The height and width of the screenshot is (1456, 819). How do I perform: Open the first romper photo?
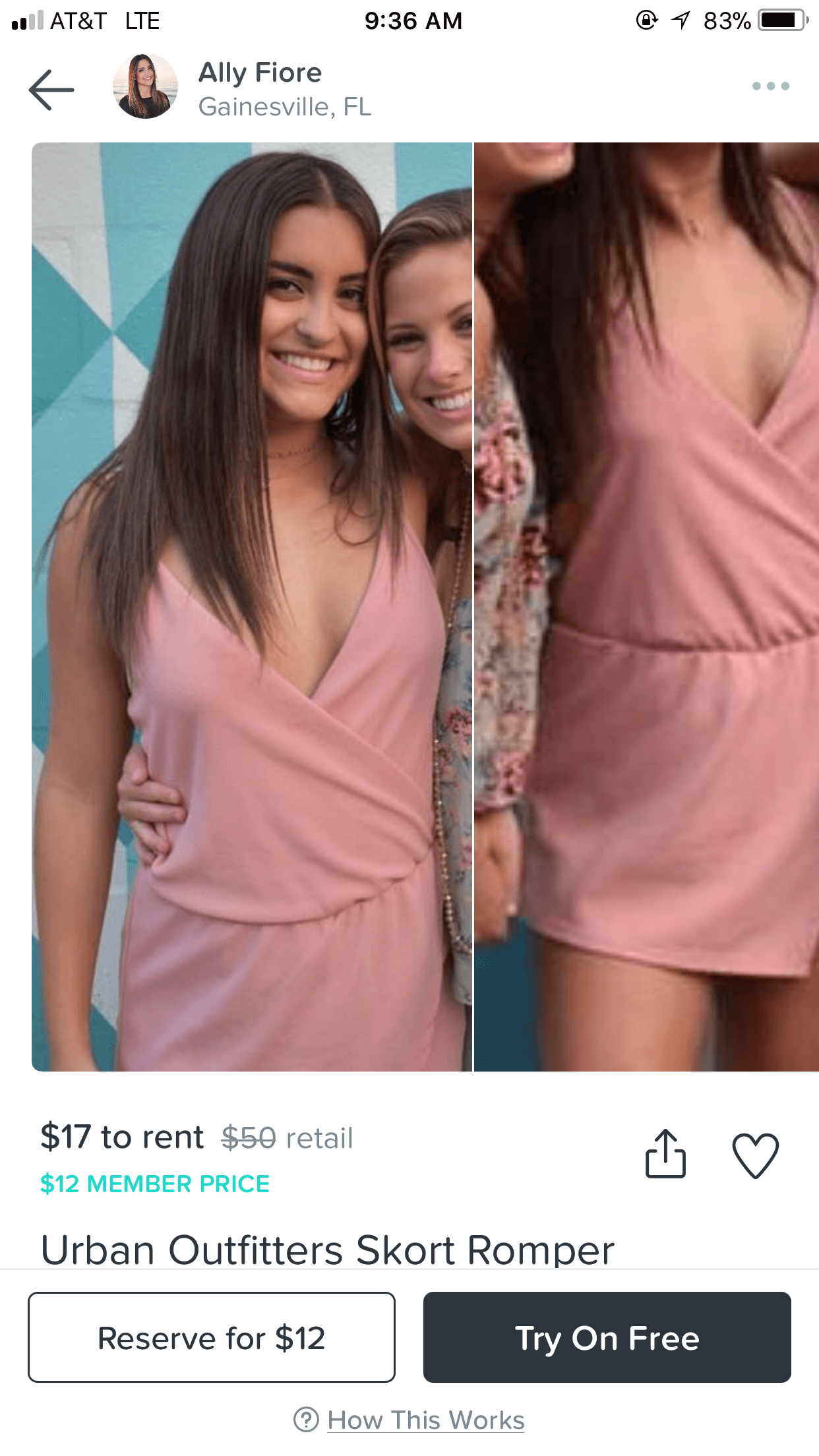pyautogui.click(x=252, y=607)
